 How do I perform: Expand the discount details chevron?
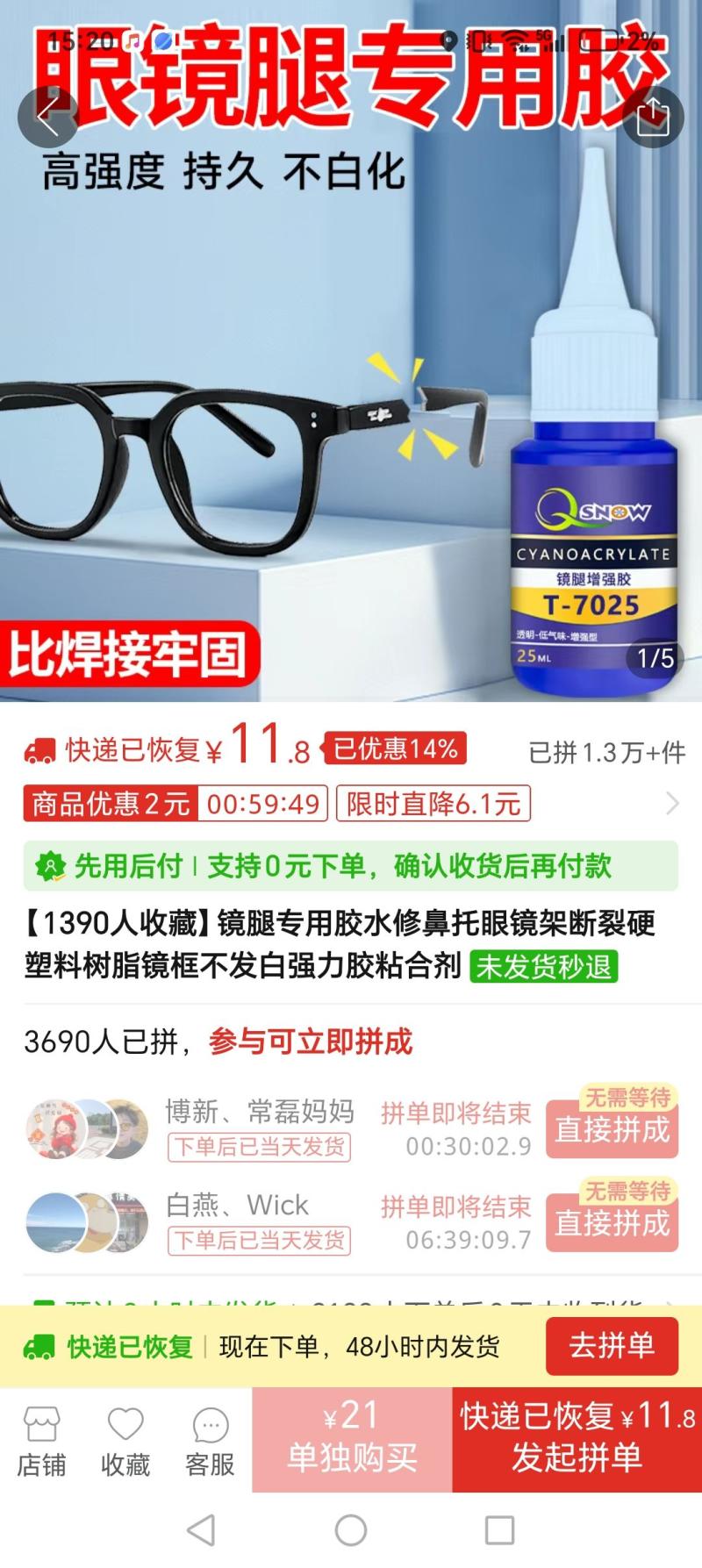coord(672,803)
